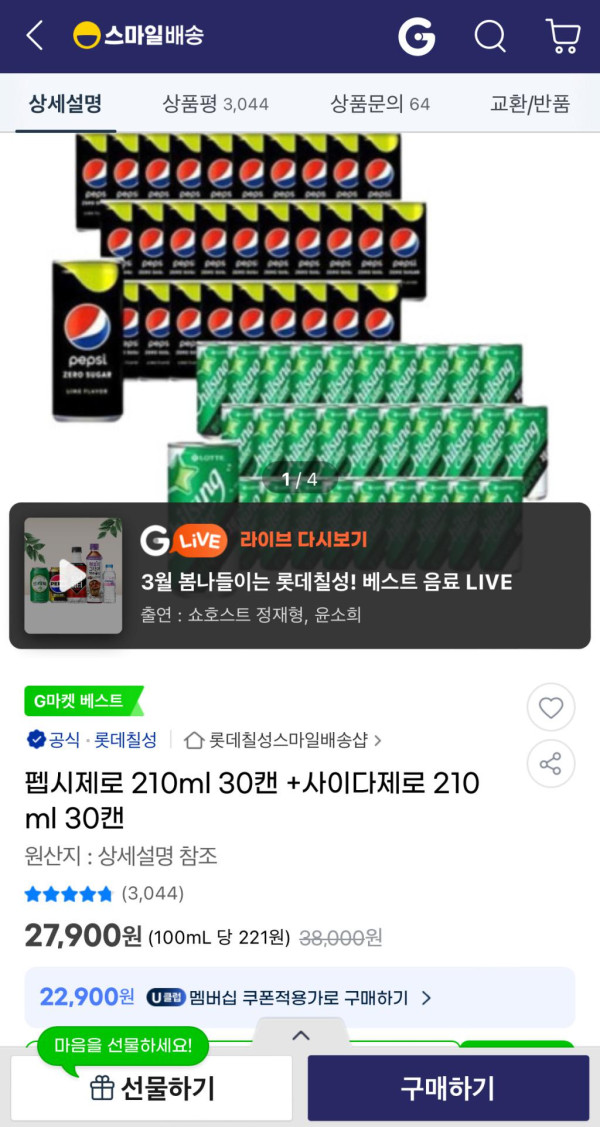This screenshot has width=600, height=1127.
Task: Open the Gmarket home G logo
Action: [416, 37]
